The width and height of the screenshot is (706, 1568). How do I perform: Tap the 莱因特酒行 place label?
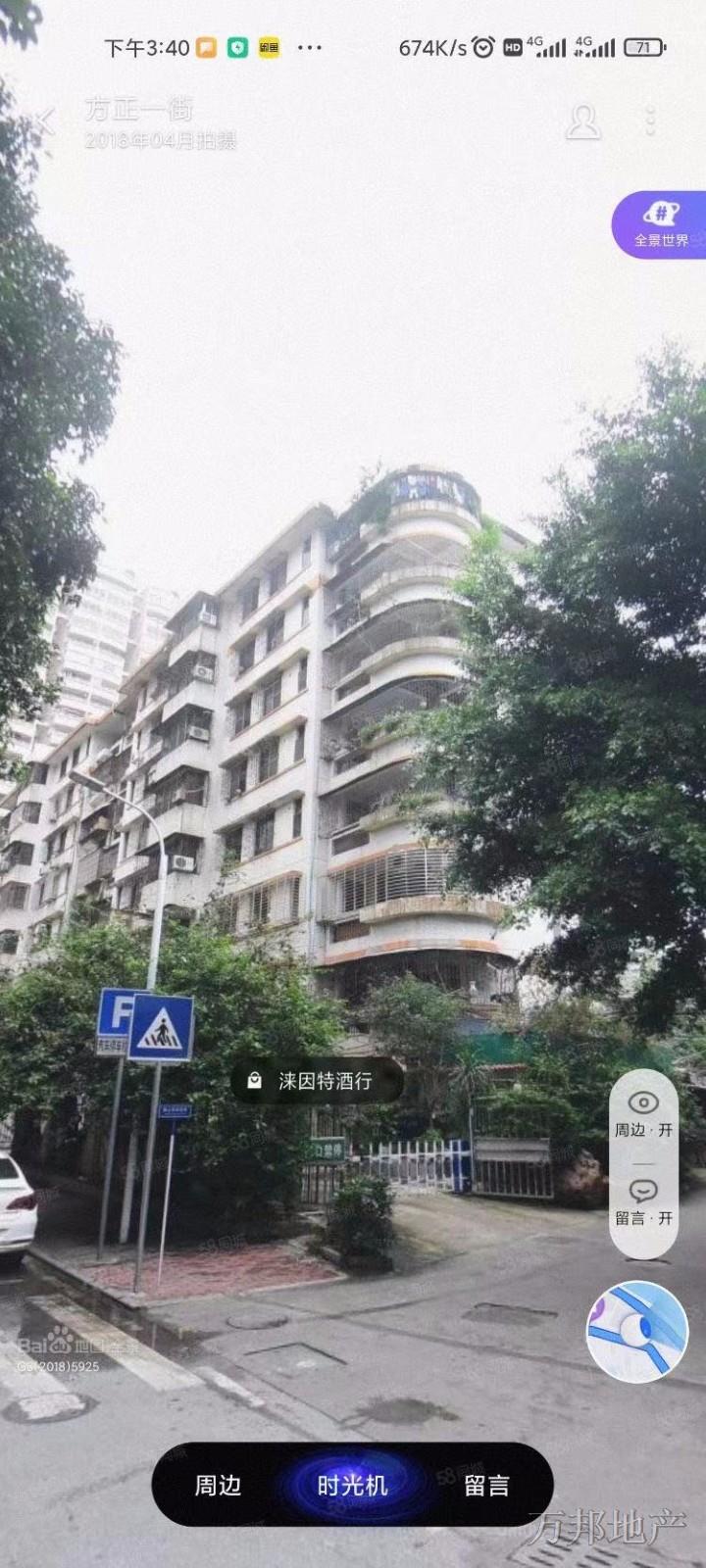point(316,1082)
